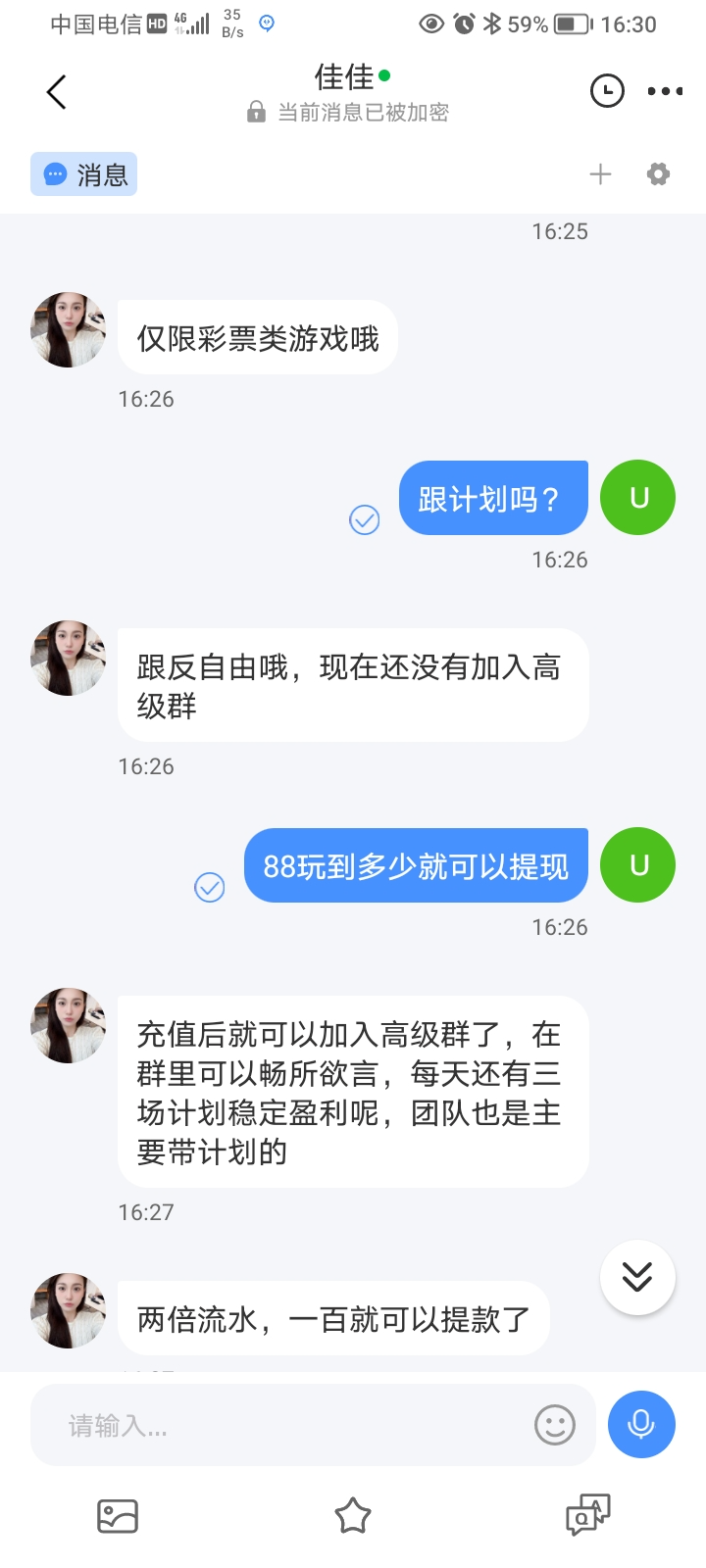This screenshot has width=706, height=1568.
Task: Tap the microphone voice button
Action: click(641, 1424)
